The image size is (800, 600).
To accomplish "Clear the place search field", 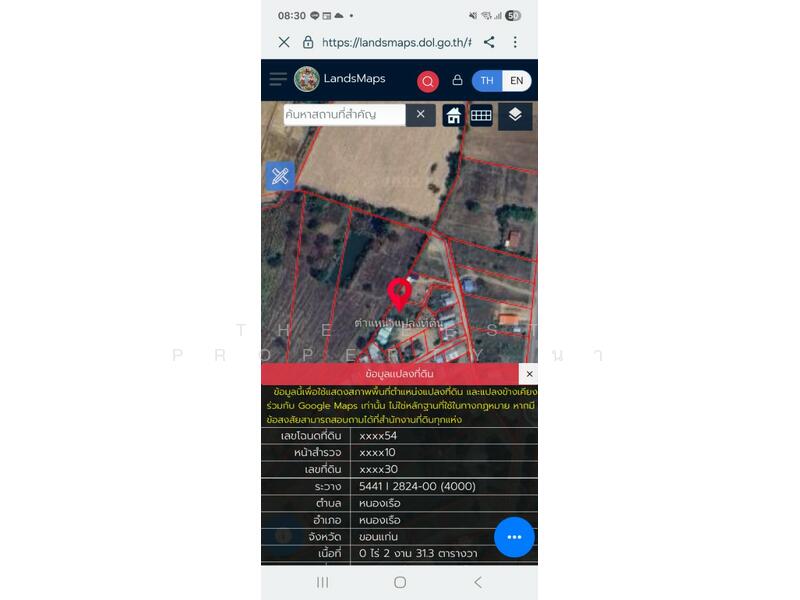I will 421,115.
